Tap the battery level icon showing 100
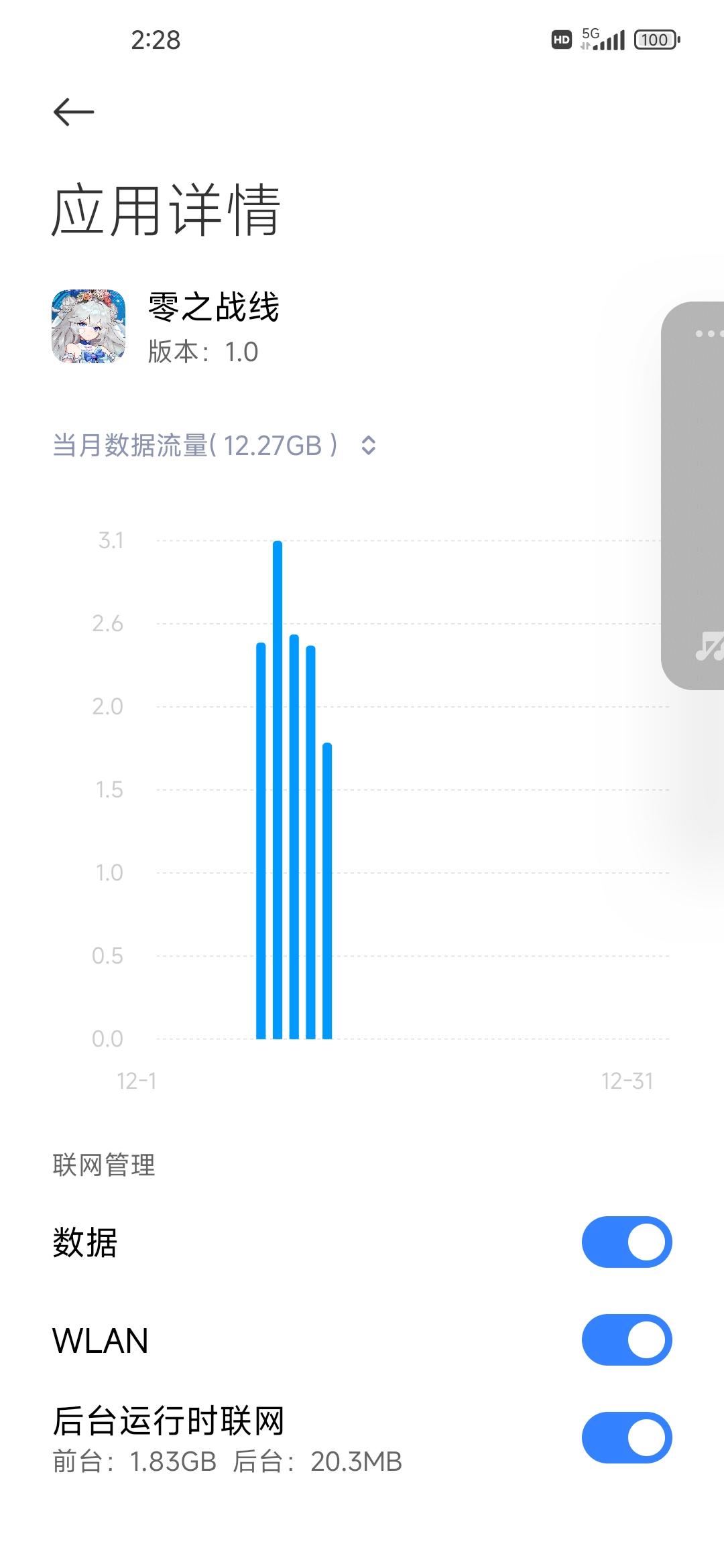 point(655,40)
